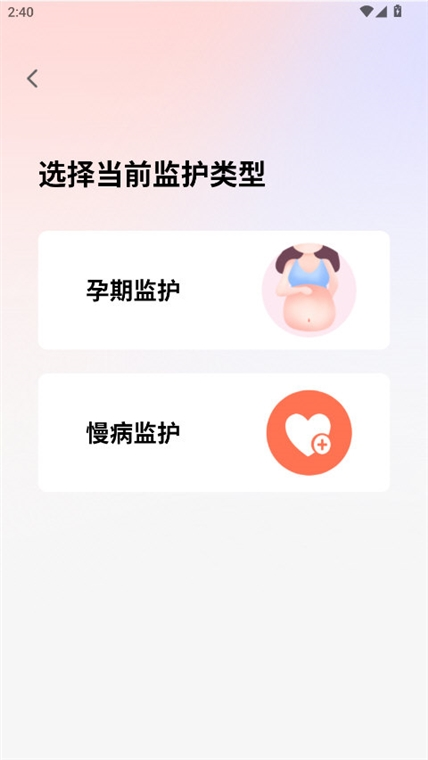Select the 孕期监护 card

214,290
